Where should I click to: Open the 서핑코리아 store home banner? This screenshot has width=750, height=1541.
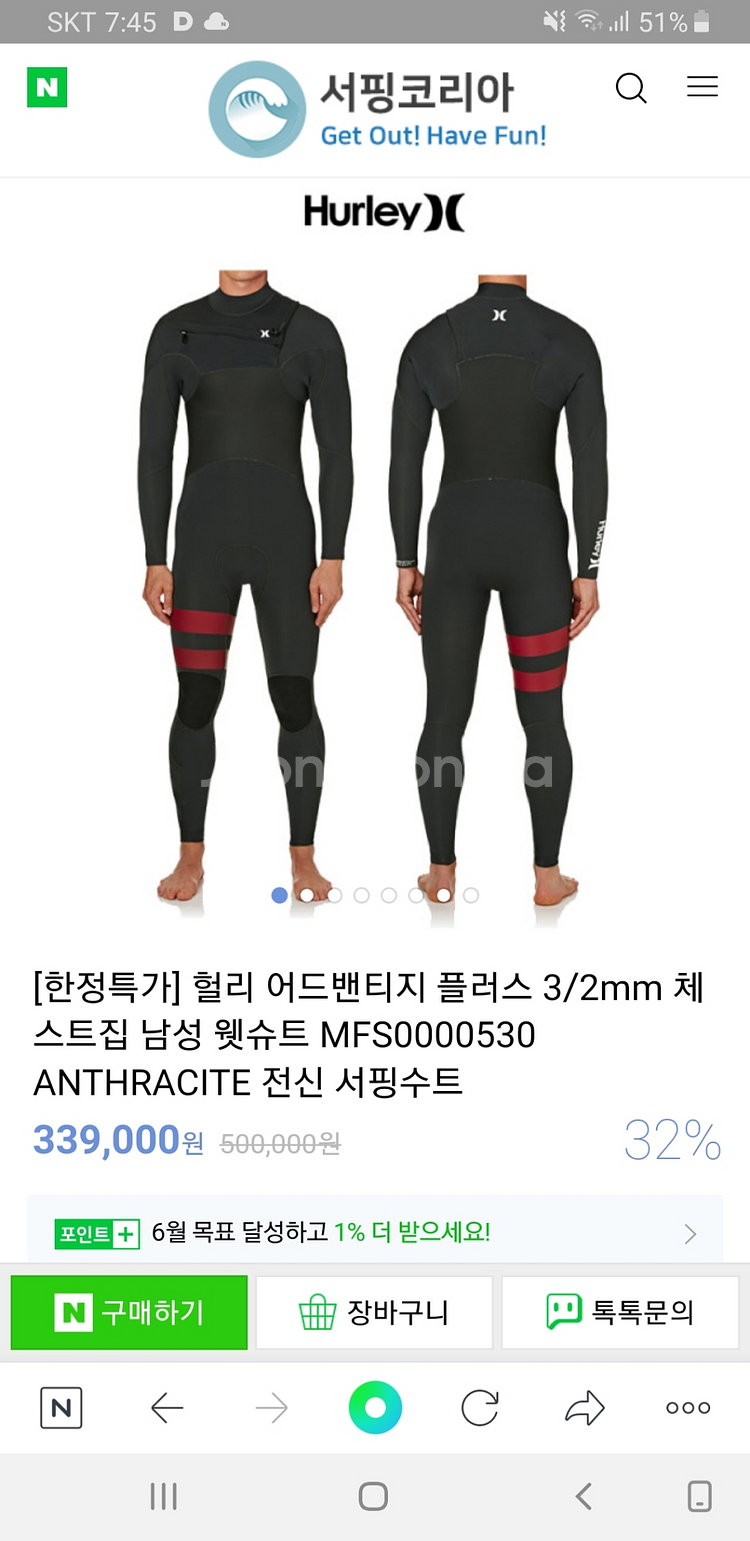coord(377,109)
